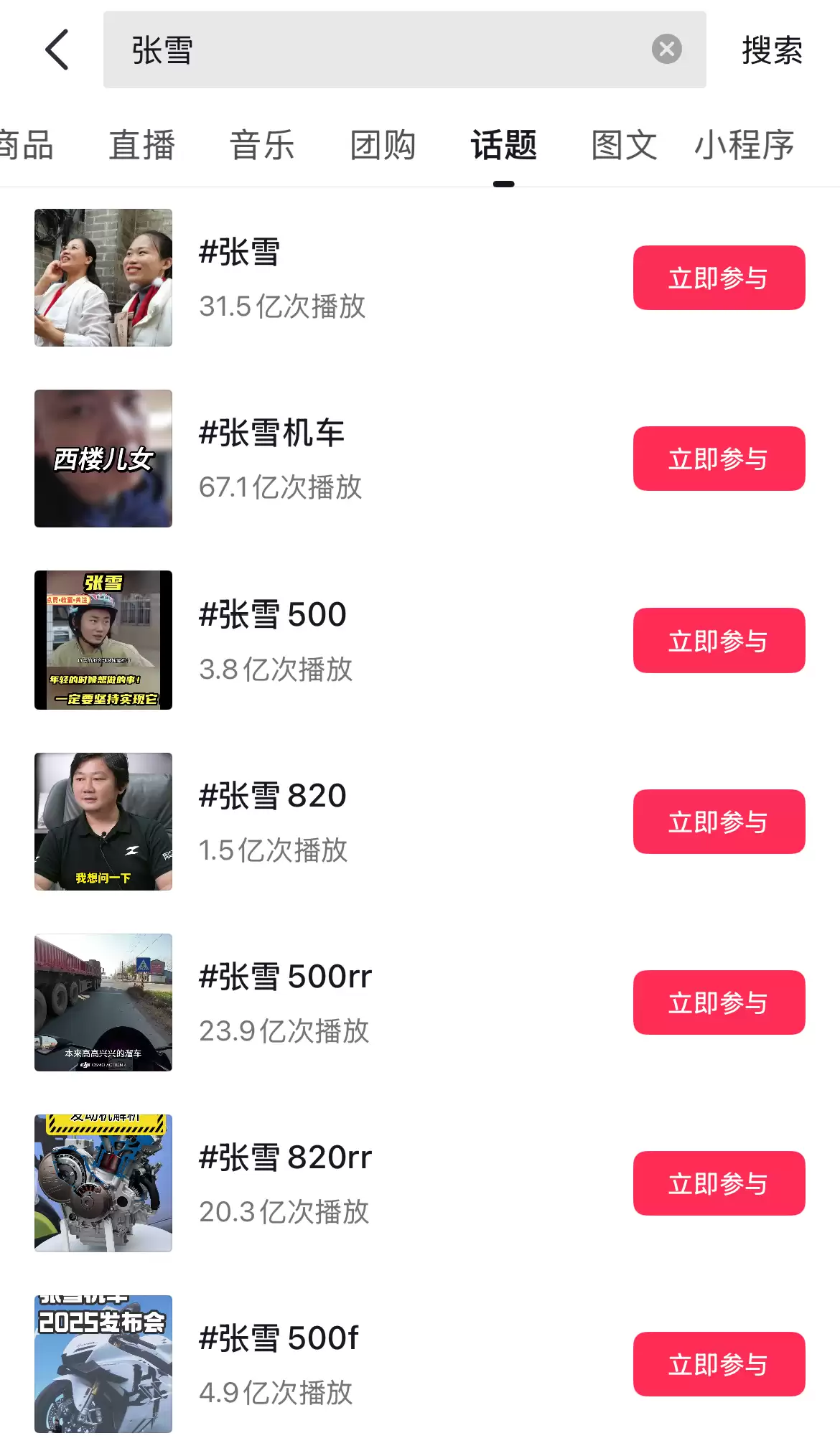The width and height of the screenshot is (840, 1456).
Task: Join the #张雪 topic via 立即参与
Action: (x=719, y=278)
